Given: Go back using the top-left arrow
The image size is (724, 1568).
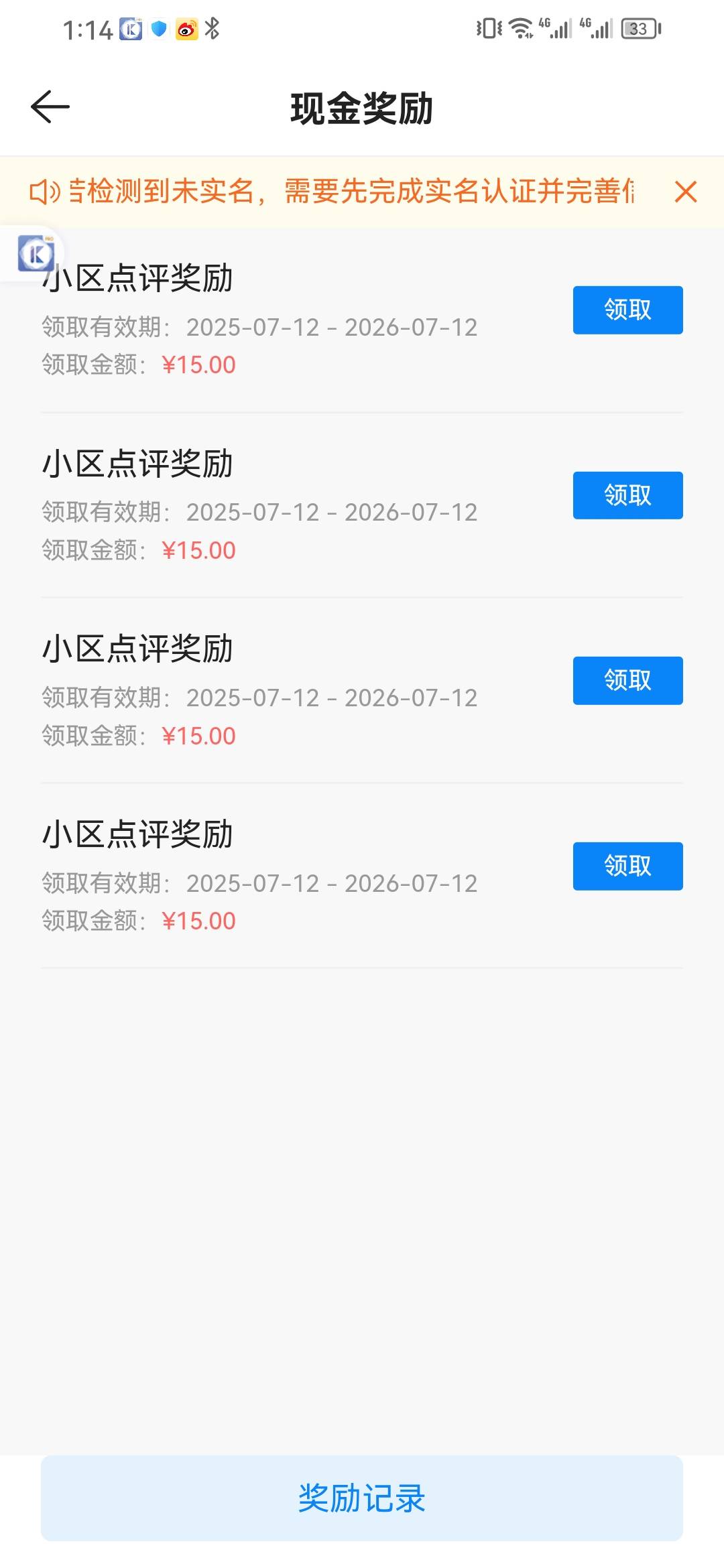Looking at the screenshot, I should (x=50, y=107).
